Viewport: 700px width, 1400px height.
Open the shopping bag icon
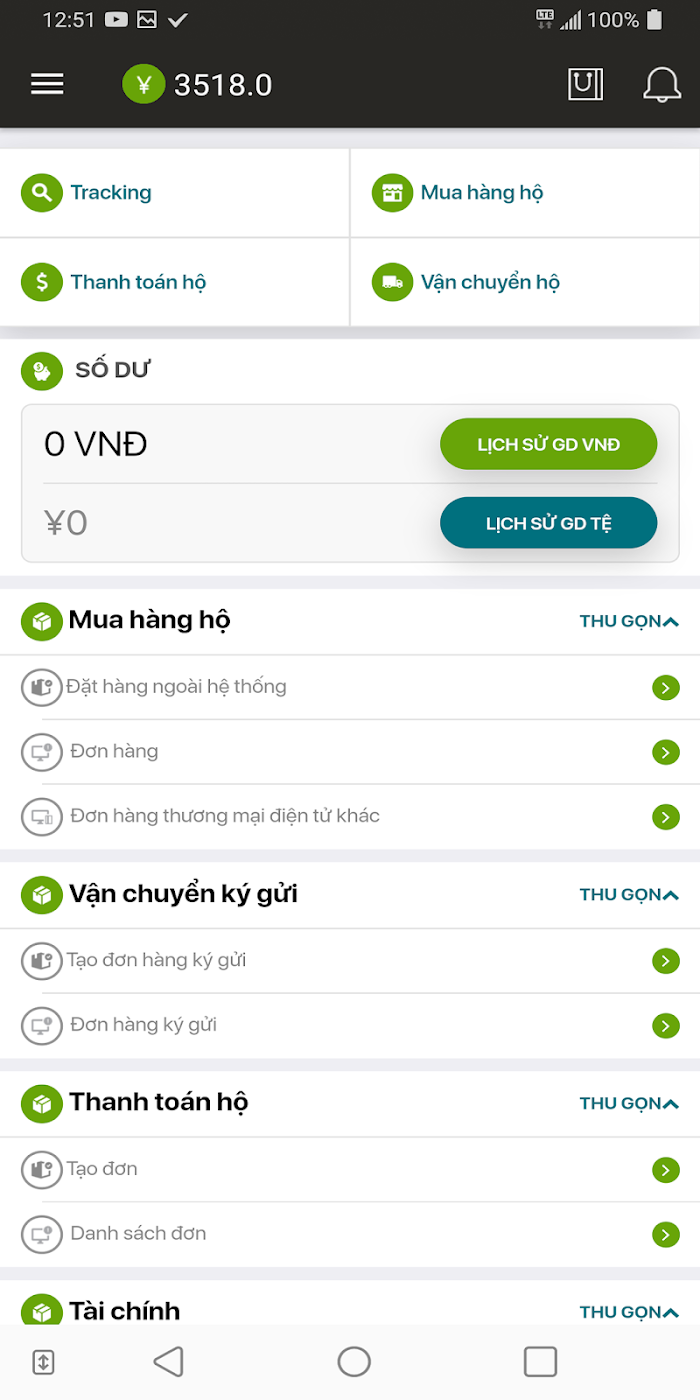[x=586, y=85]
